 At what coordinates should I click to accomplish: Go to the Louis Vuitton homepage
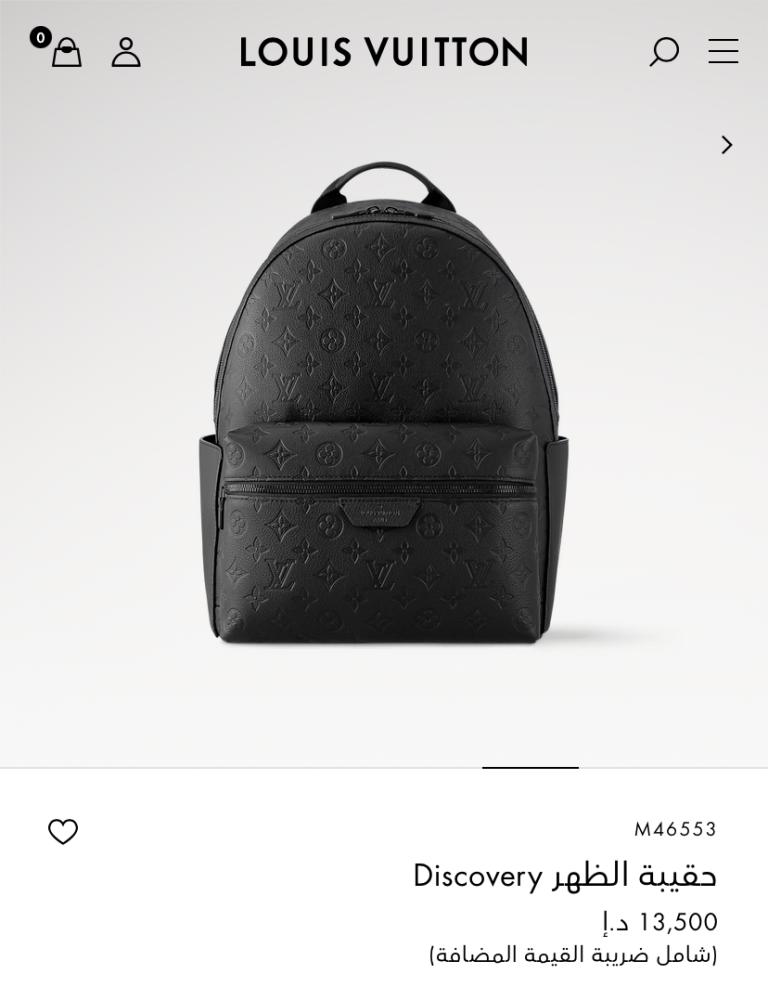tap(384, 52)
